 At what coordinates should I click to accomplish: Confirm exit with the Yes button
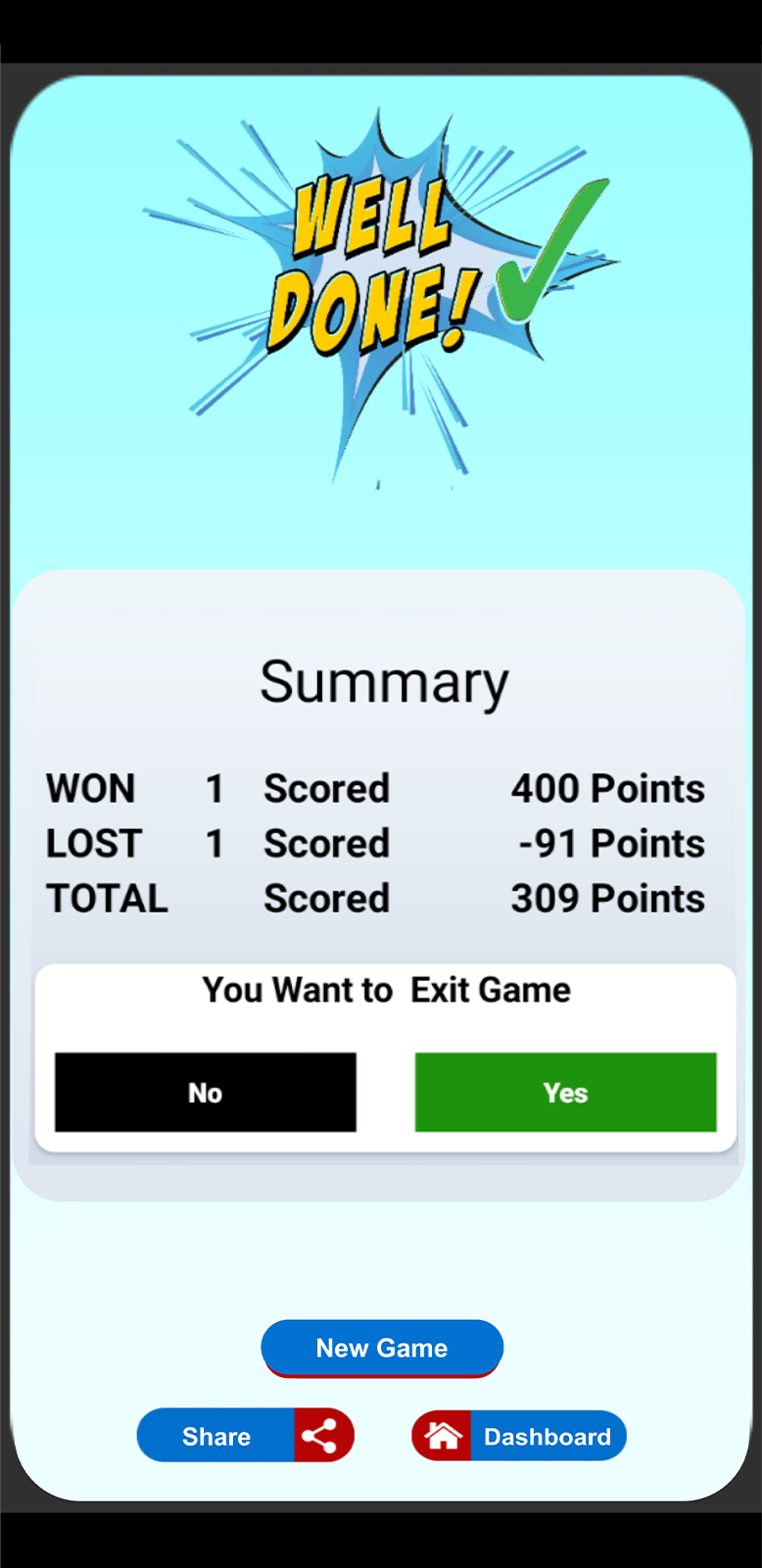click(565, 1092)
